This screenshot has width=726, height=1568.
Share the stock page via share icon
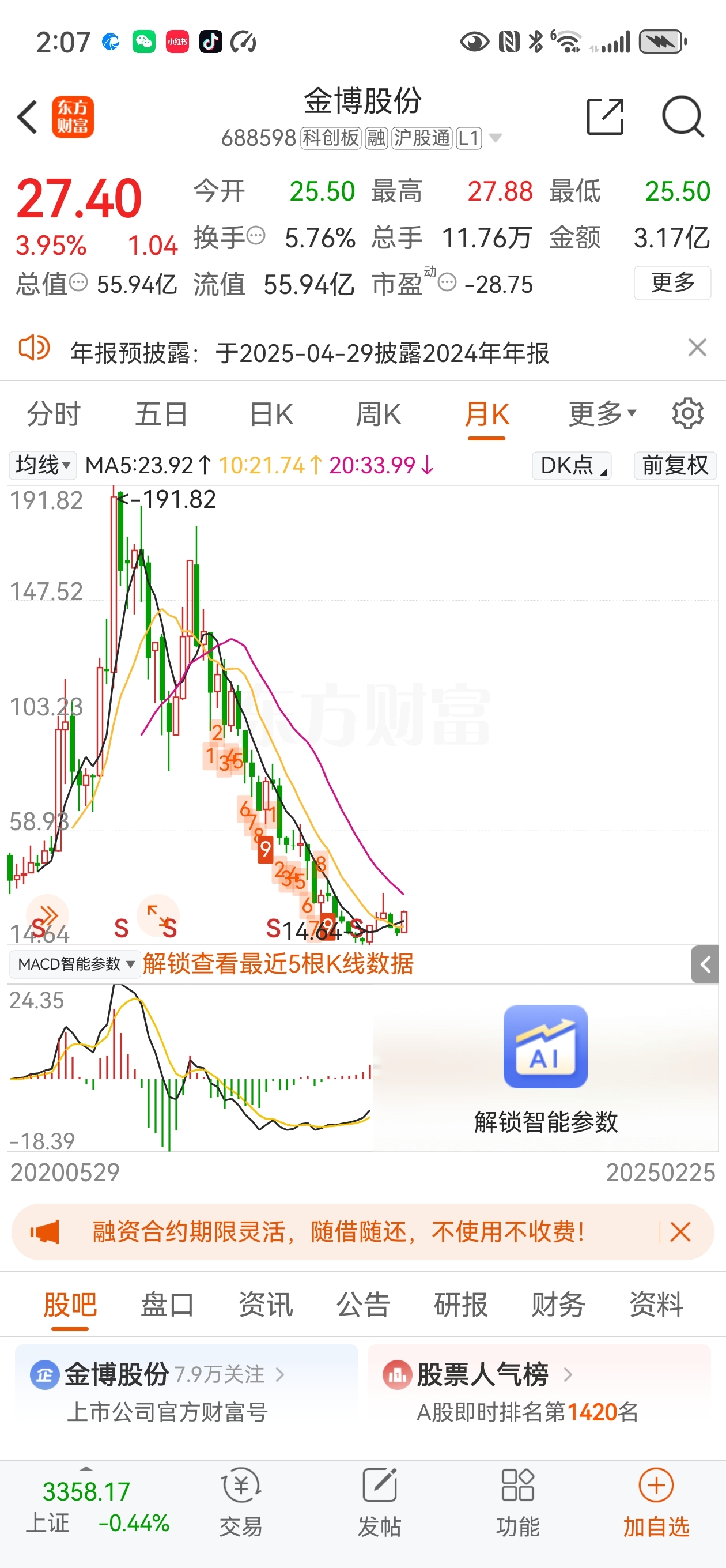[605, 116]
